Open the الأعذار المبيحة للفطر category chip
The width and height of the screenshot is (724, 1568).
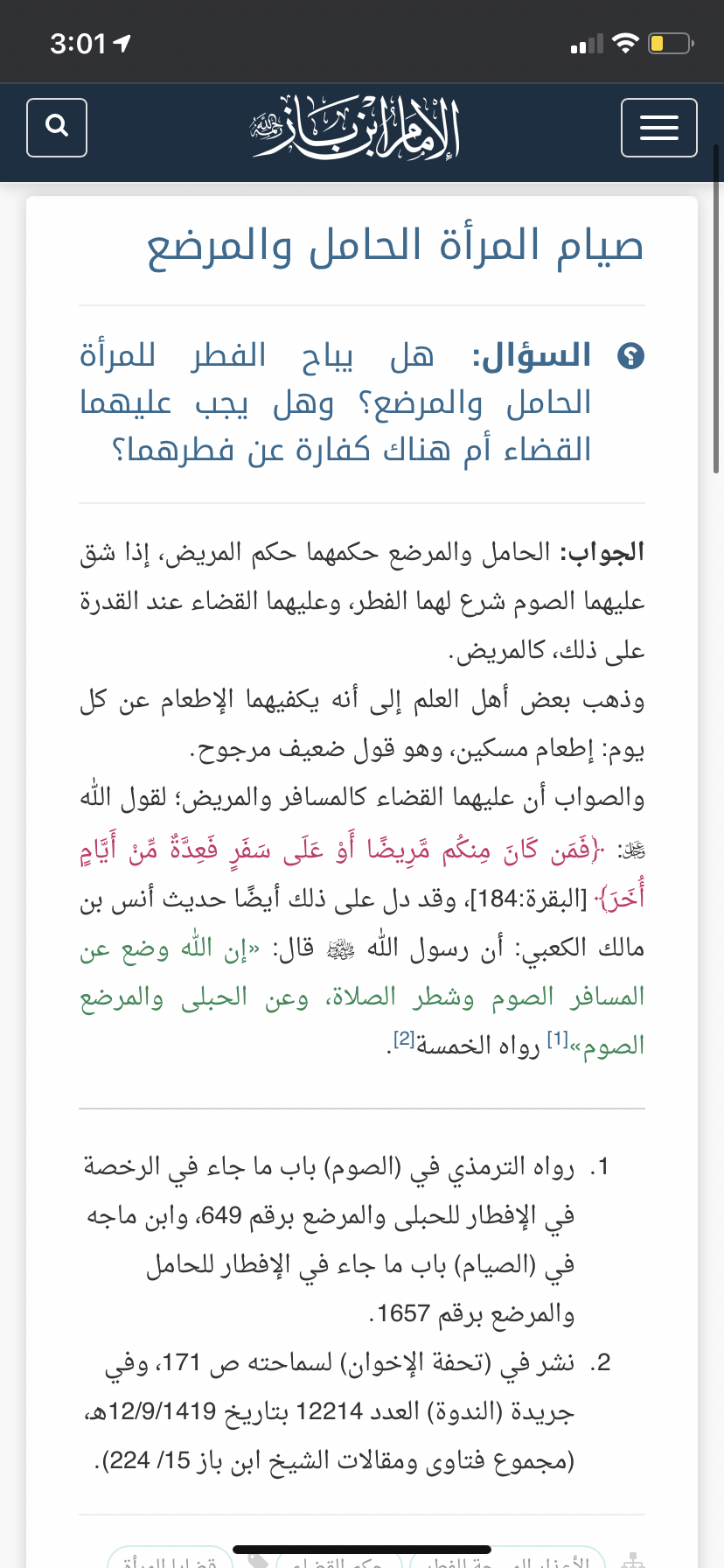[507, 1557]
